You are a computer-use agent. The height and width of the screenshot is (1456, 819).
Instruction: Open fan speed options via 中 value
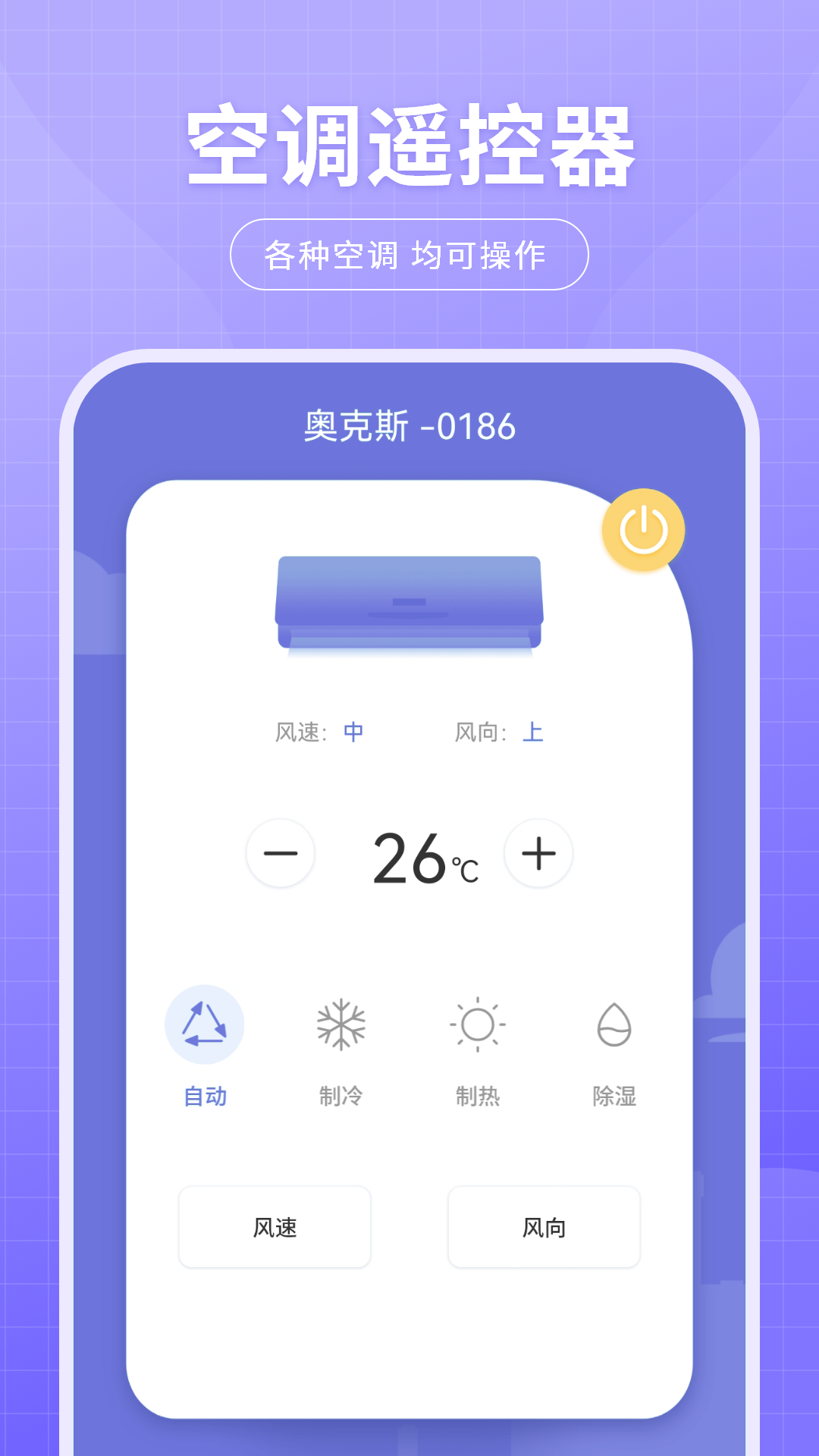click(x=353, y=732)
